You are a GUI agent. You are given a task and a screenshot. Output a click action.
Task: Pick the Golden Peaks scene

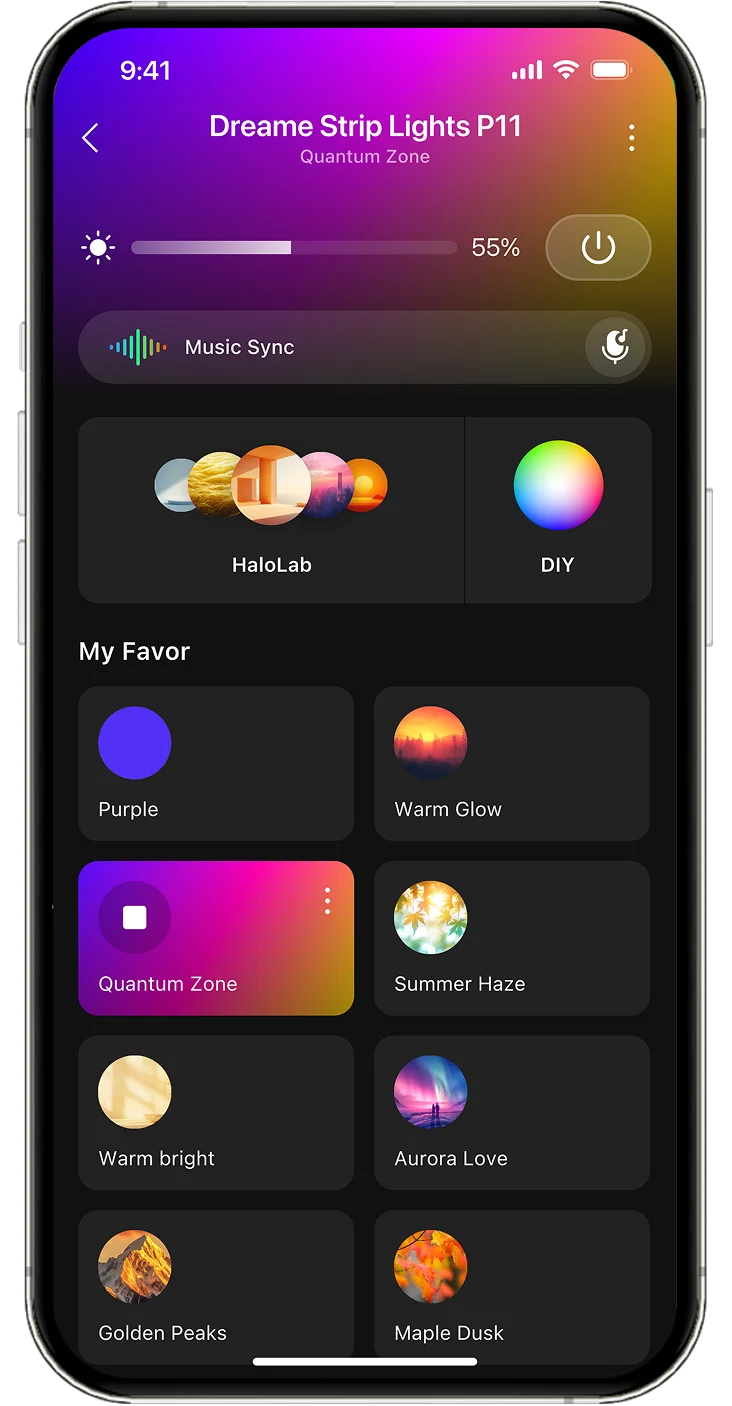(x=216, y=1285)
